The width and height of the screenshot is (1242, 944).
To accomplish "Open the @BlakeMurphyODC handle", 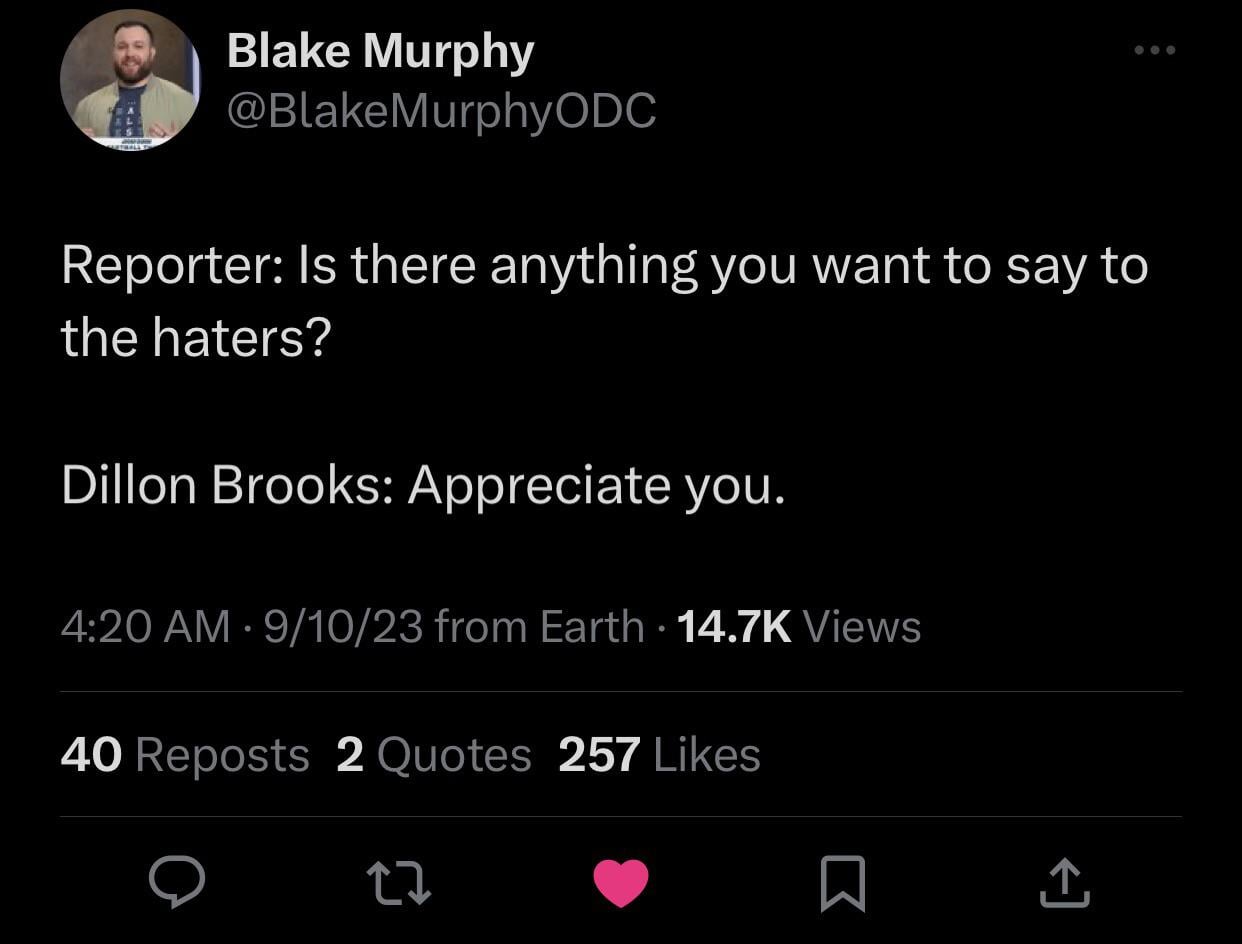I will 441,111.
